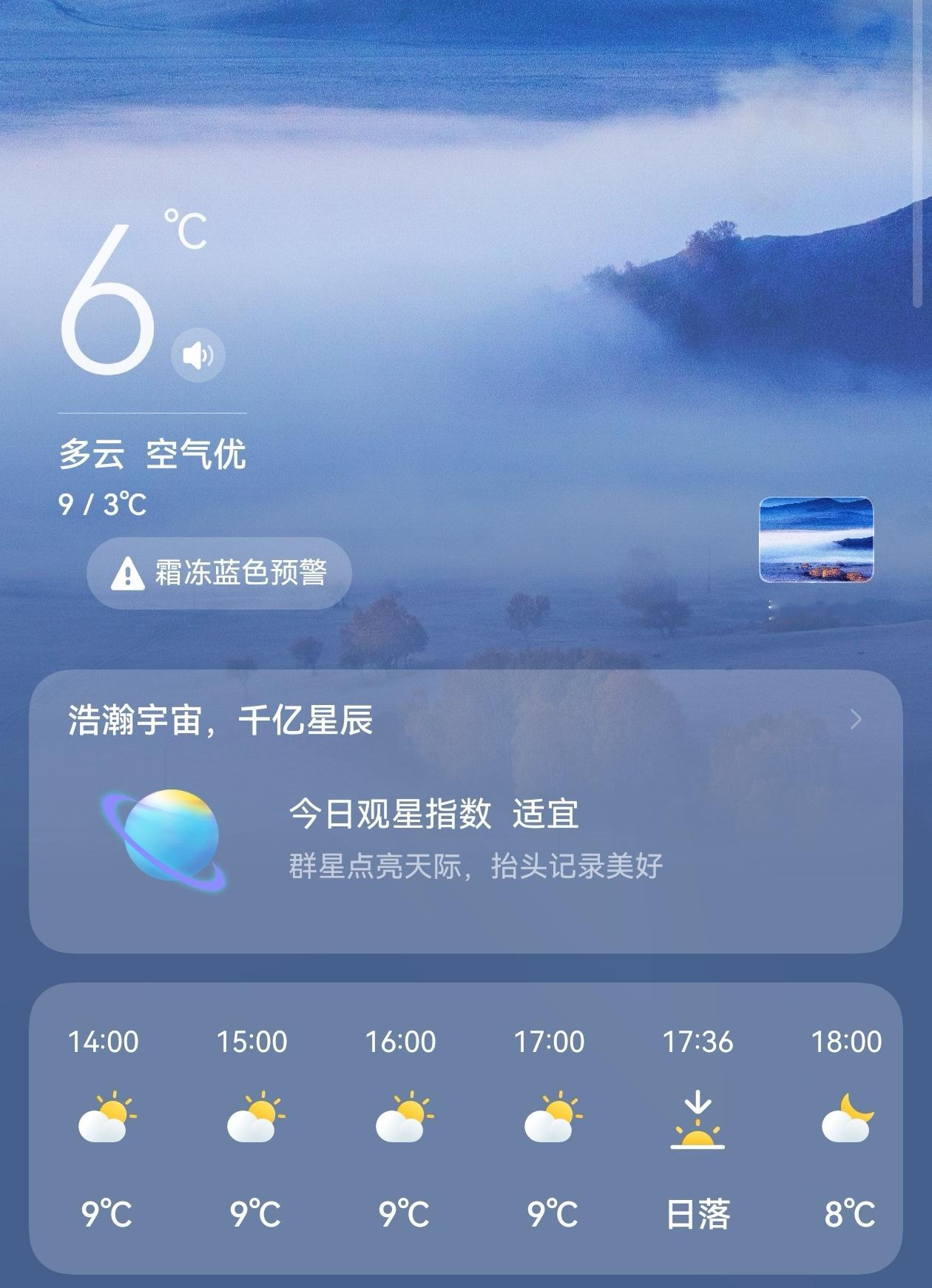Click the partly cloudy icon under 14:00

click(x=107, y=1120)
